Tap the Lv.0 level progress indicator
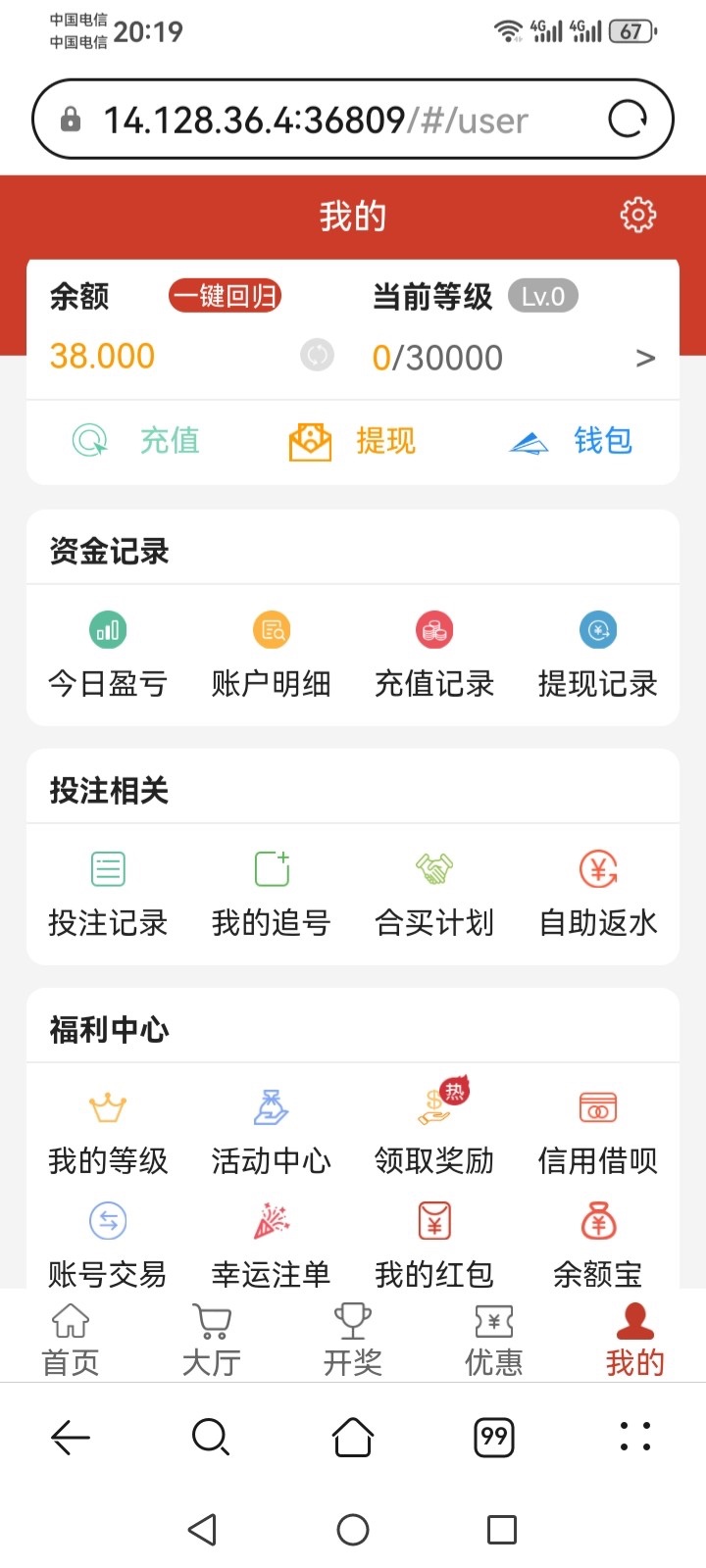This screenshot has height=1568, width=706. pyautogui.click(x=544, y=296)
